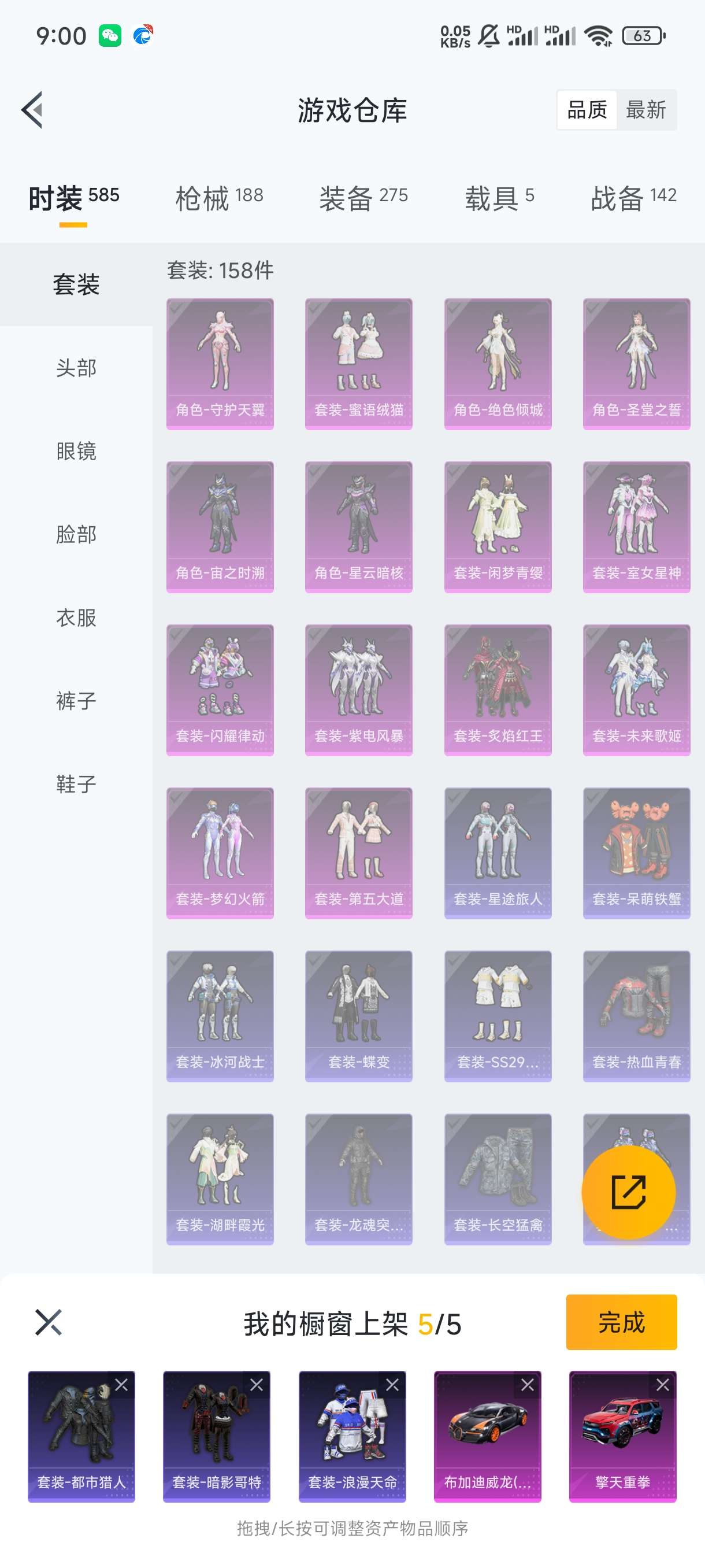Close the 我的橱窗上架 panel
Screen dimensions: 705x1568
(x=49, y=1322)
